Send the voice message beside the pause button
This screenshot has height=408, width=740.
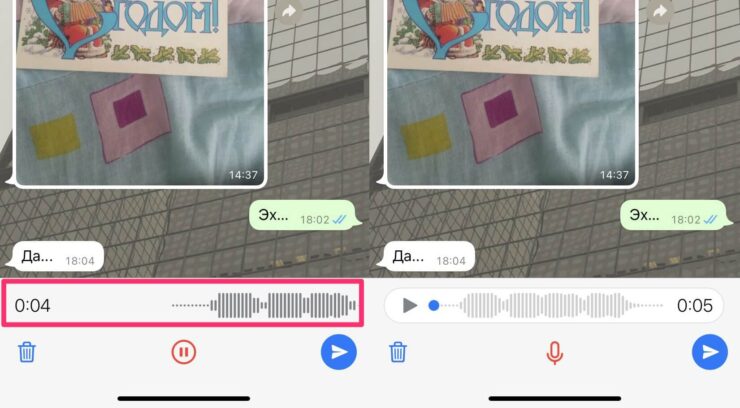(x=338, y=352)
